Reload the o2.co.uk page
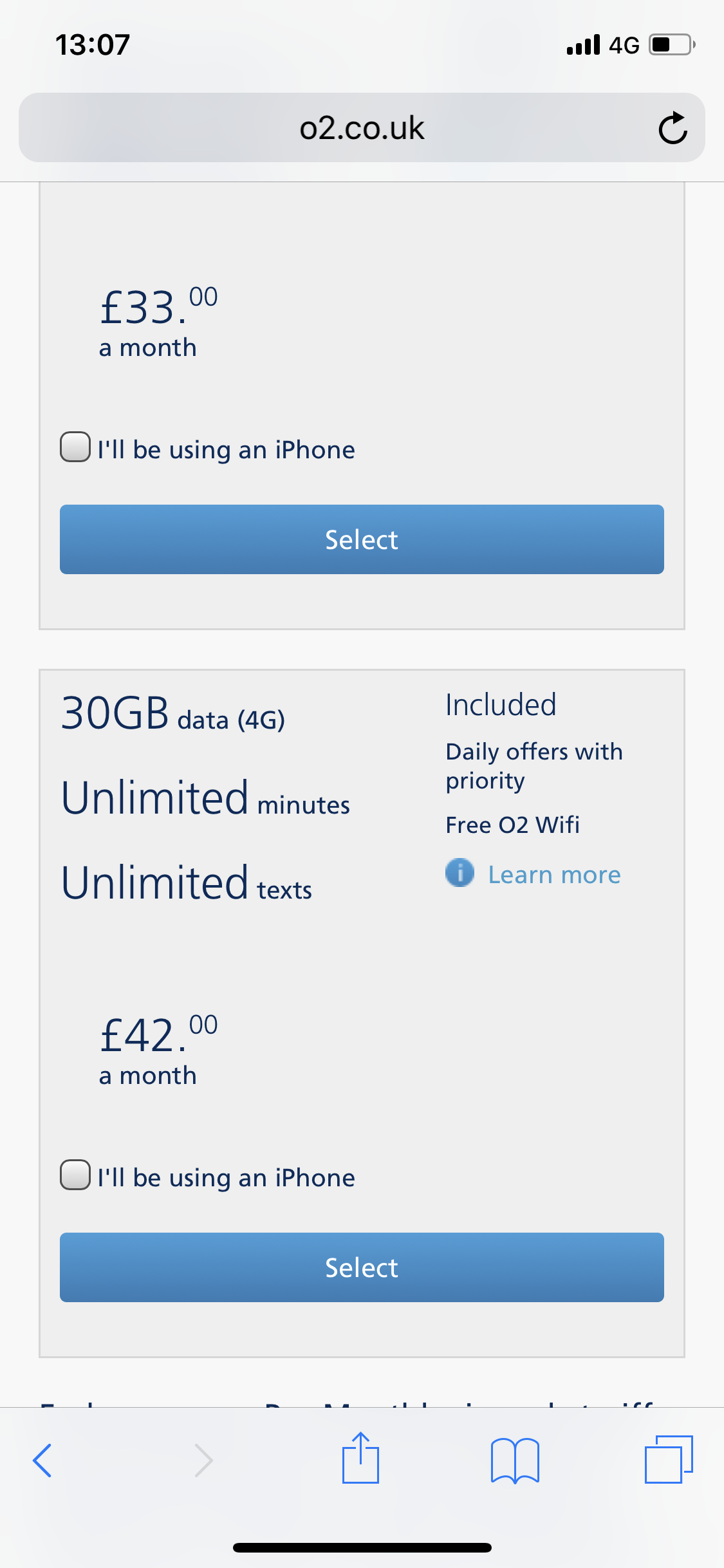Screen dimensions: 724x1568 point(673,128)
